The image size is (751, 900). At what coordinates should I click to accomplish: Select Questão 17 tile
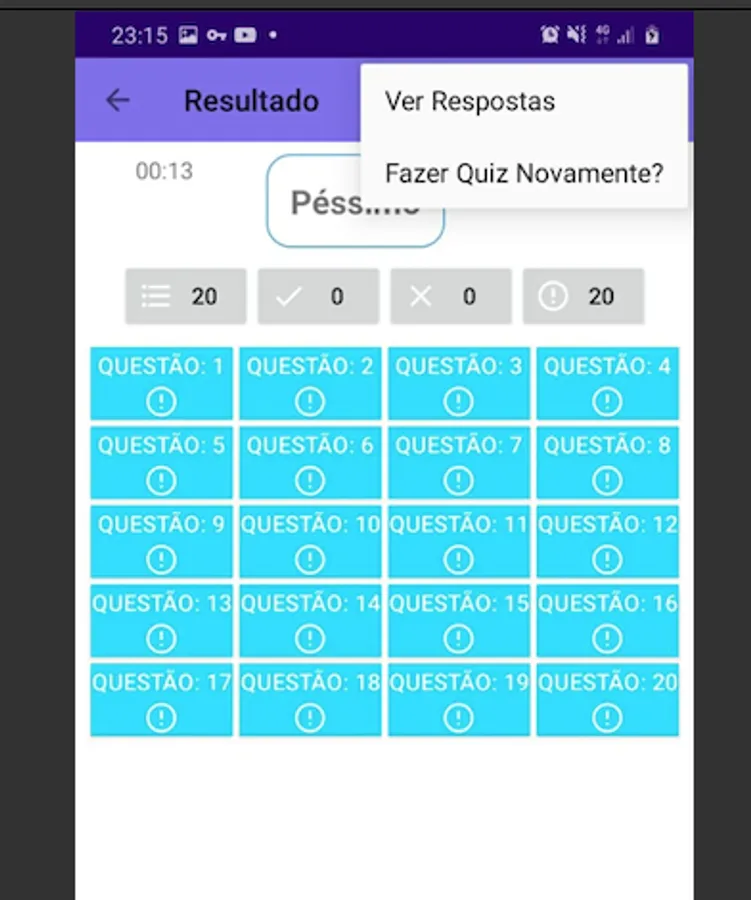point(161,699)
